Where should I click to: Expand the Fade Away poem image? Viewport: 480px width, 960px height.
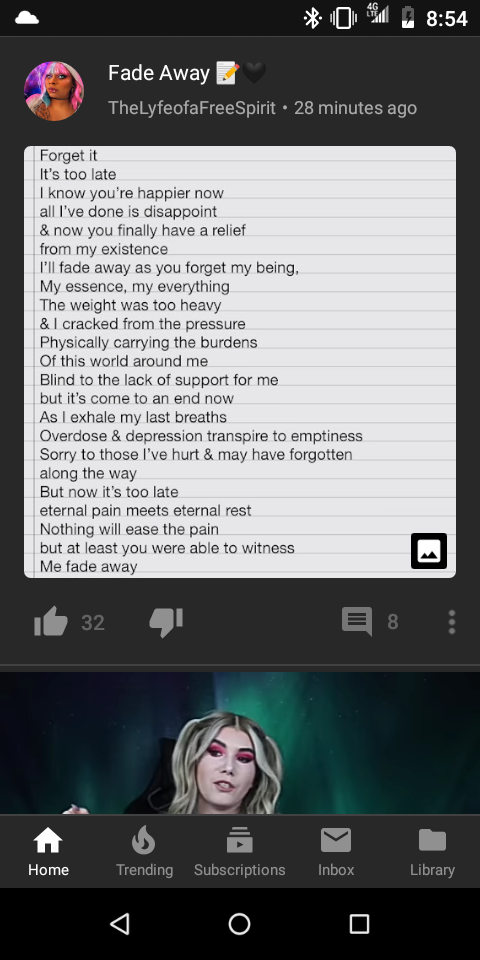pos(429,551)
